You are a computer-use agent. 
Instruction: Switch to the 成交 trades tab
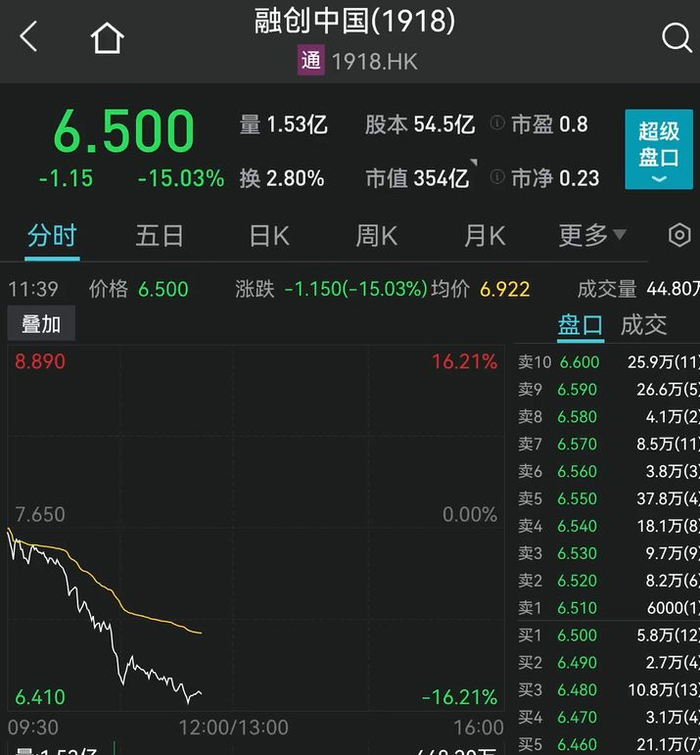(x=644, y=324)
